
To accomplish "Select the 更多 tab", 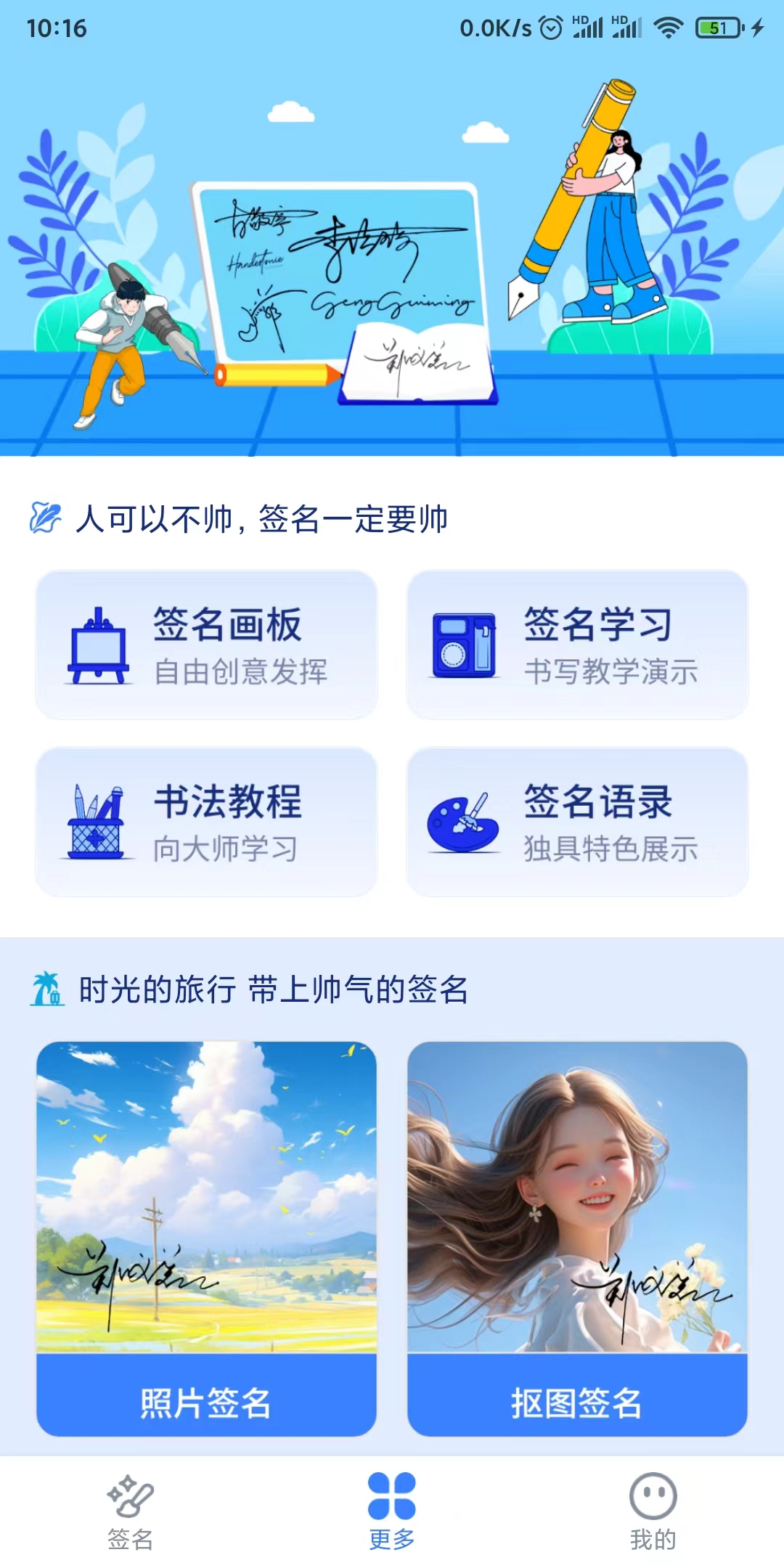I will (x=392, y=1511).
